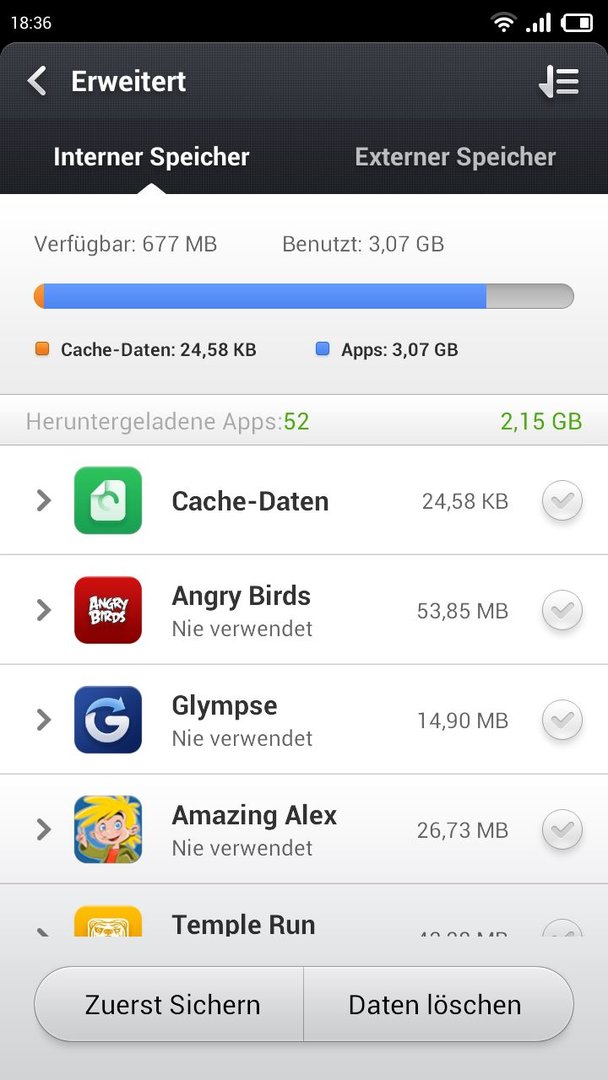608x1080 pixels.
Task: Open the sort order icon
Action: pyautogui.click(x=558, y=82)
